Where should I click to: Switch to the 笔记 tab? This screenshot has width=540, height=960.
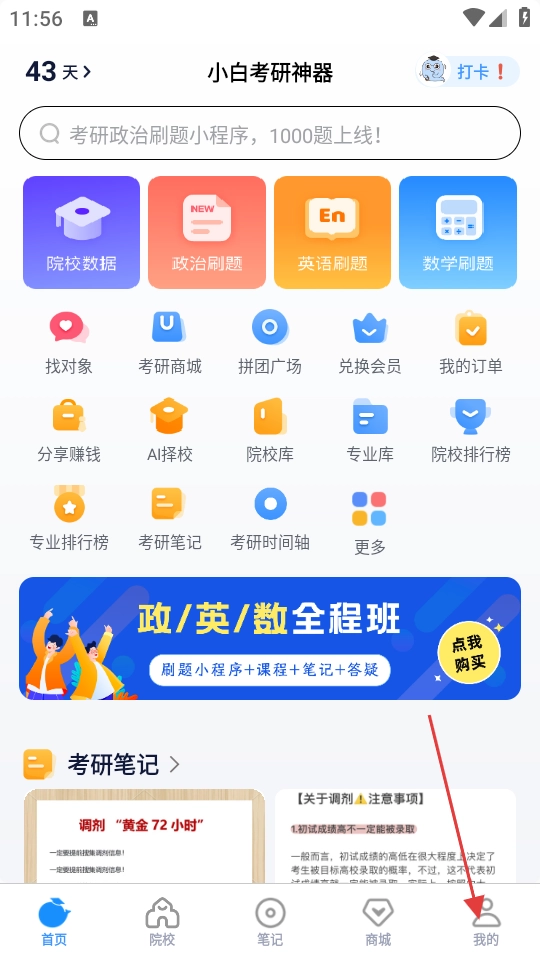270,921
